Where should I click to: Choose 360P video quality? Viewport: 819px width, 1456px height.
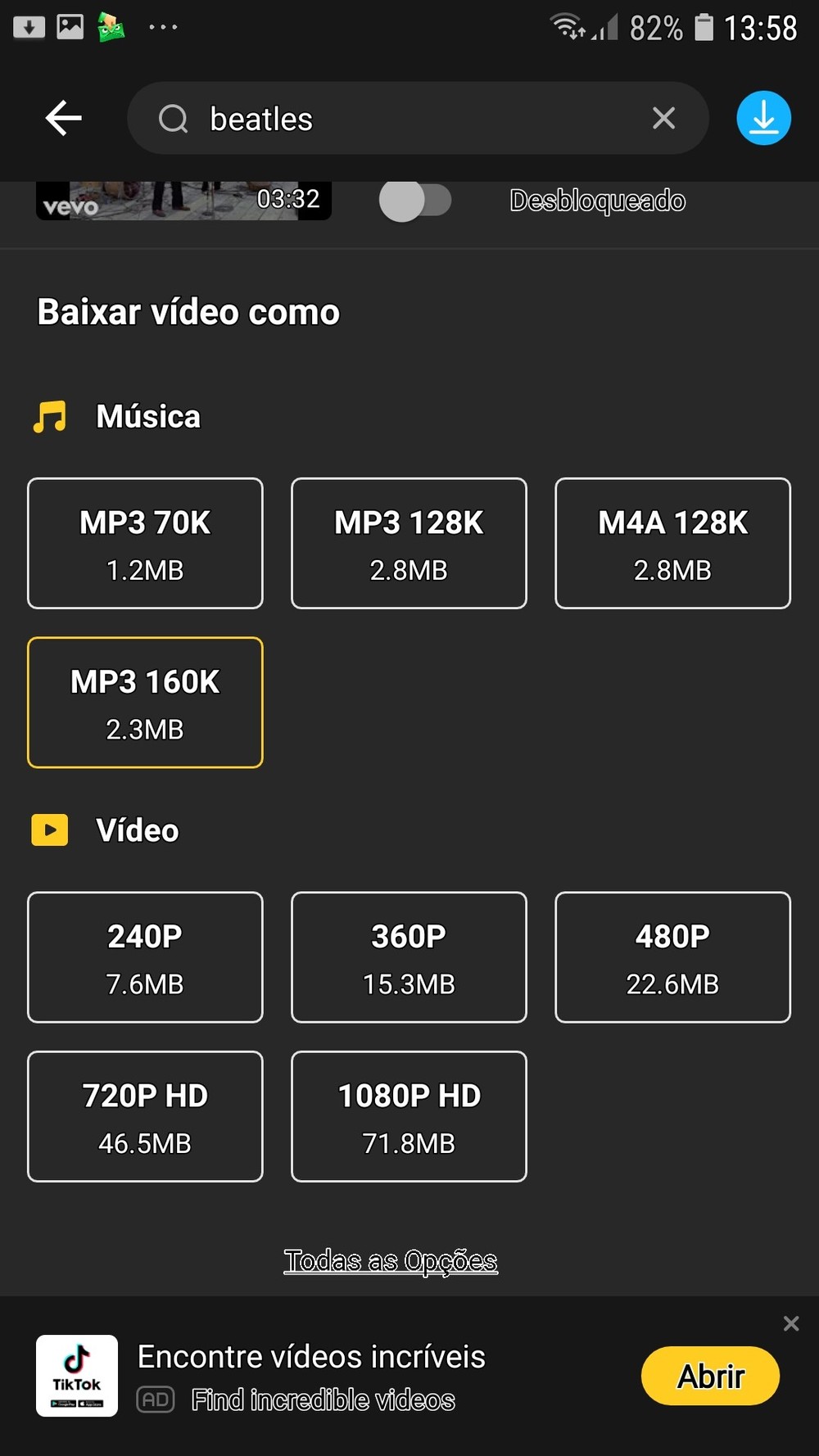(409, 957)
